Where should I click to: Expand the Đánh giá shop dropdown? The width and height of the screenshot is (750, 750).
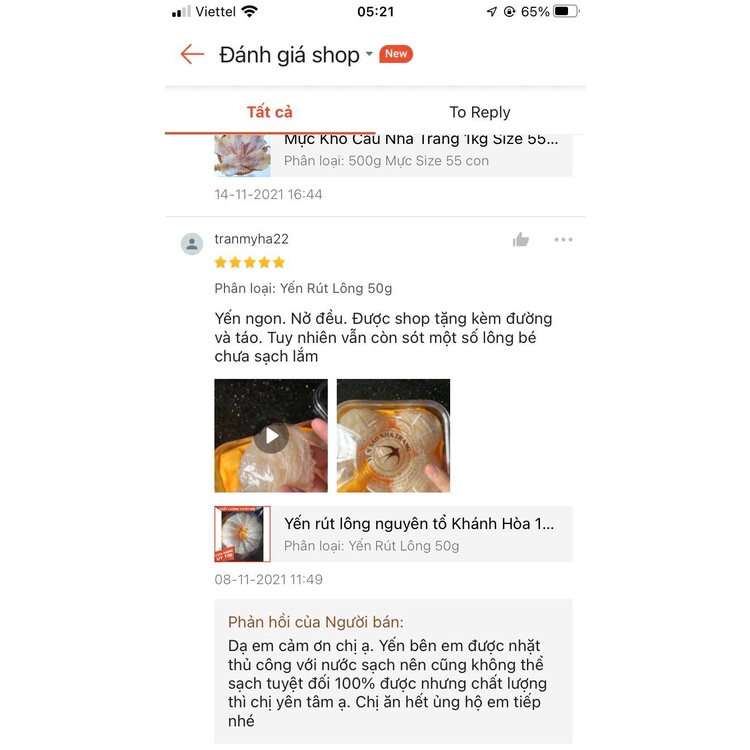coord(369,54)
